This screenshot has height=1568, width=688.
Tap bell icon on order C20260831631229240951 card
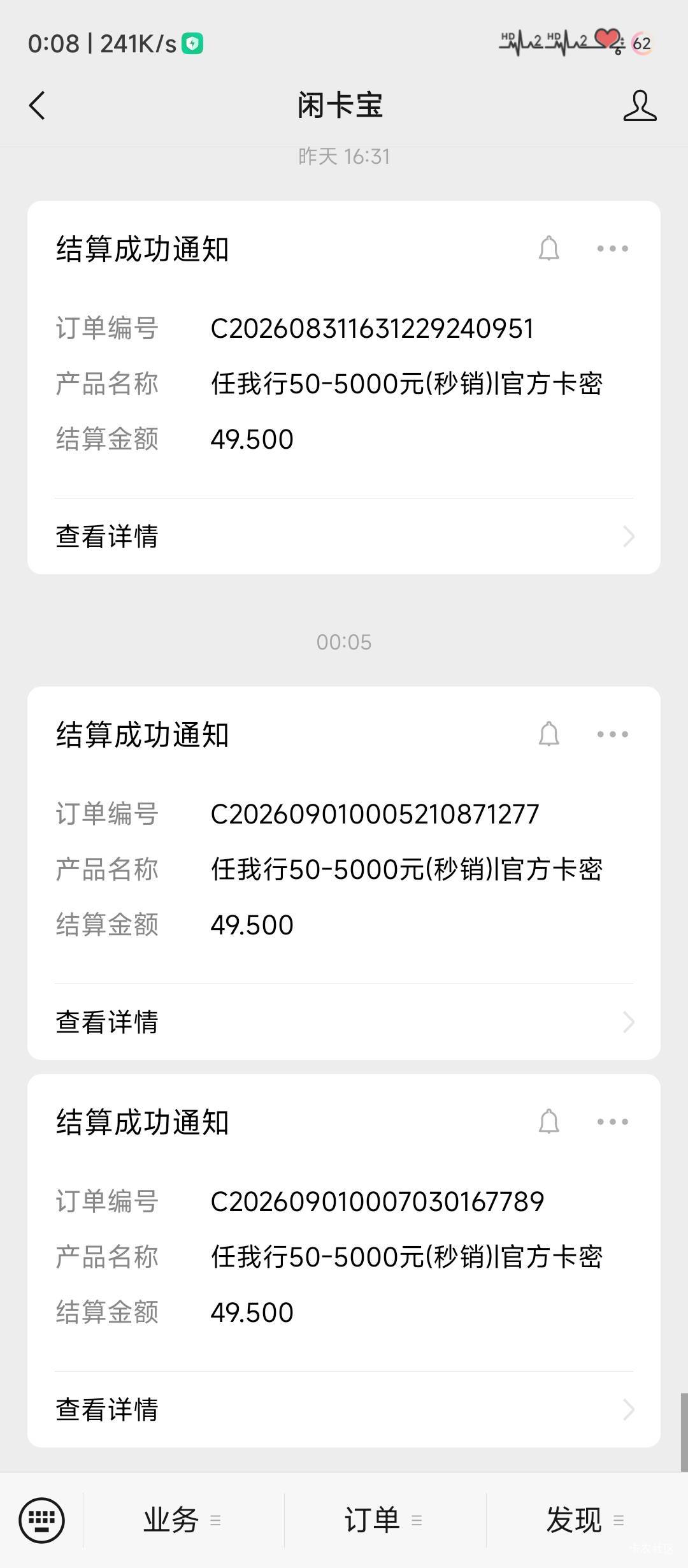click(548, 249)
